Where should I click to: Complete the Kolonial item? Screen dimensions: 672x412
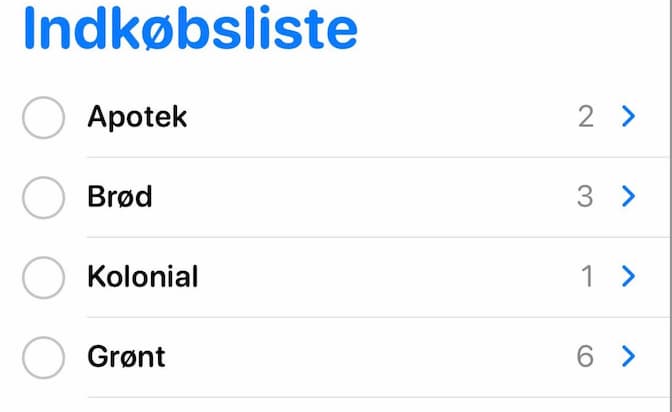(43, 277)
